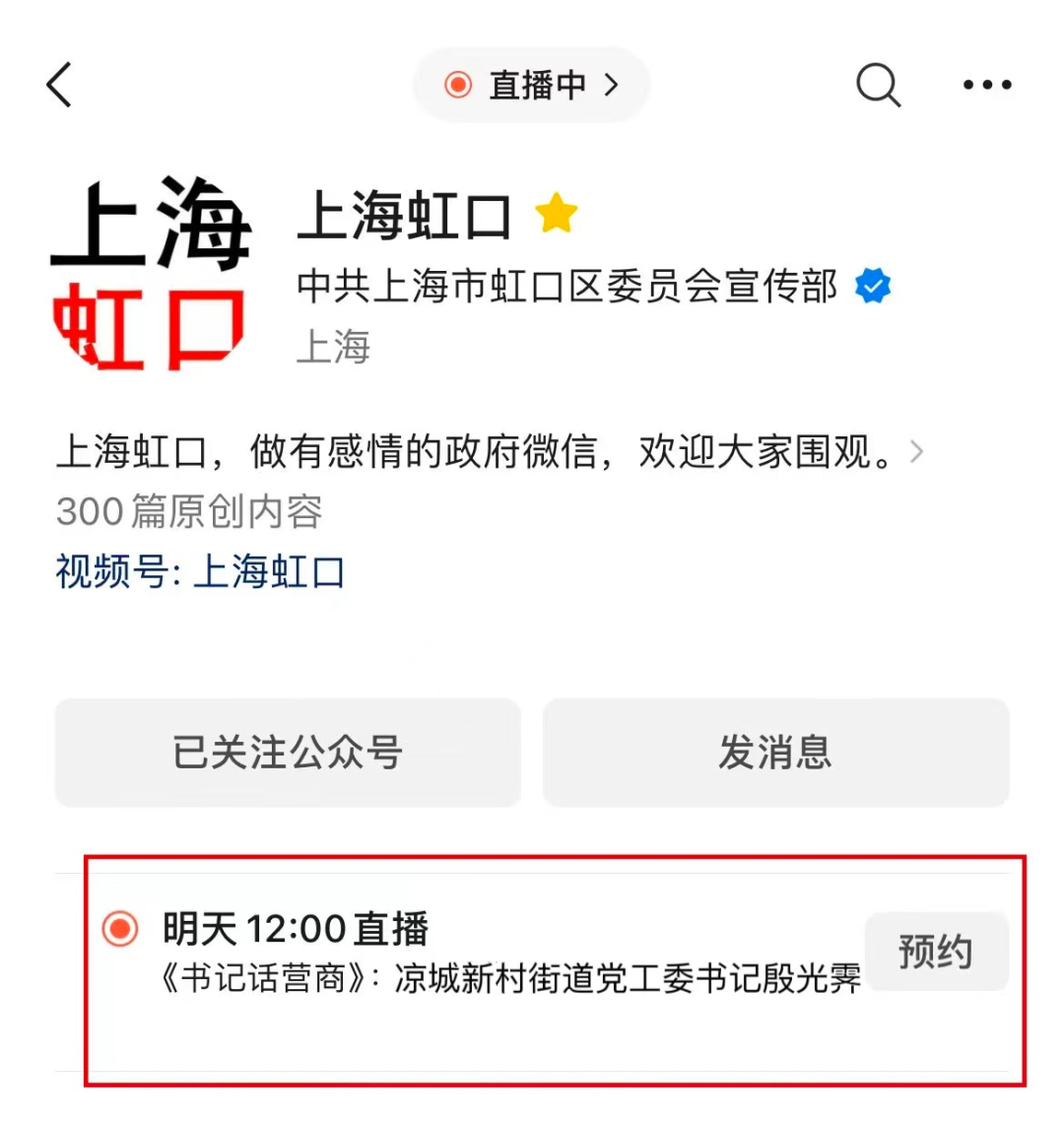Open the 直播中 live stream chip

pyautogui.click(x=532, y=85)
